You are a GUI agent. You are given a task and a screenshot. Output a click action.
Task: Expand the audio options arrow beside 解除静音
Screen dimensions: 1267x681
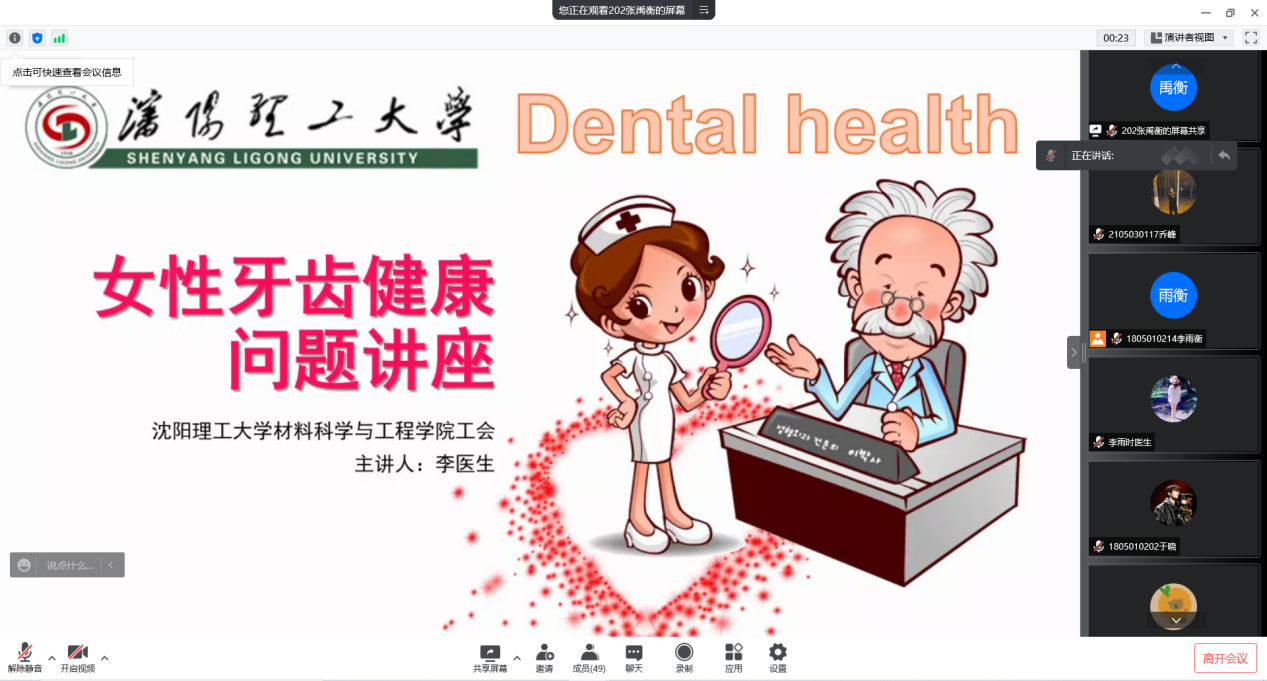click(52, 657)
